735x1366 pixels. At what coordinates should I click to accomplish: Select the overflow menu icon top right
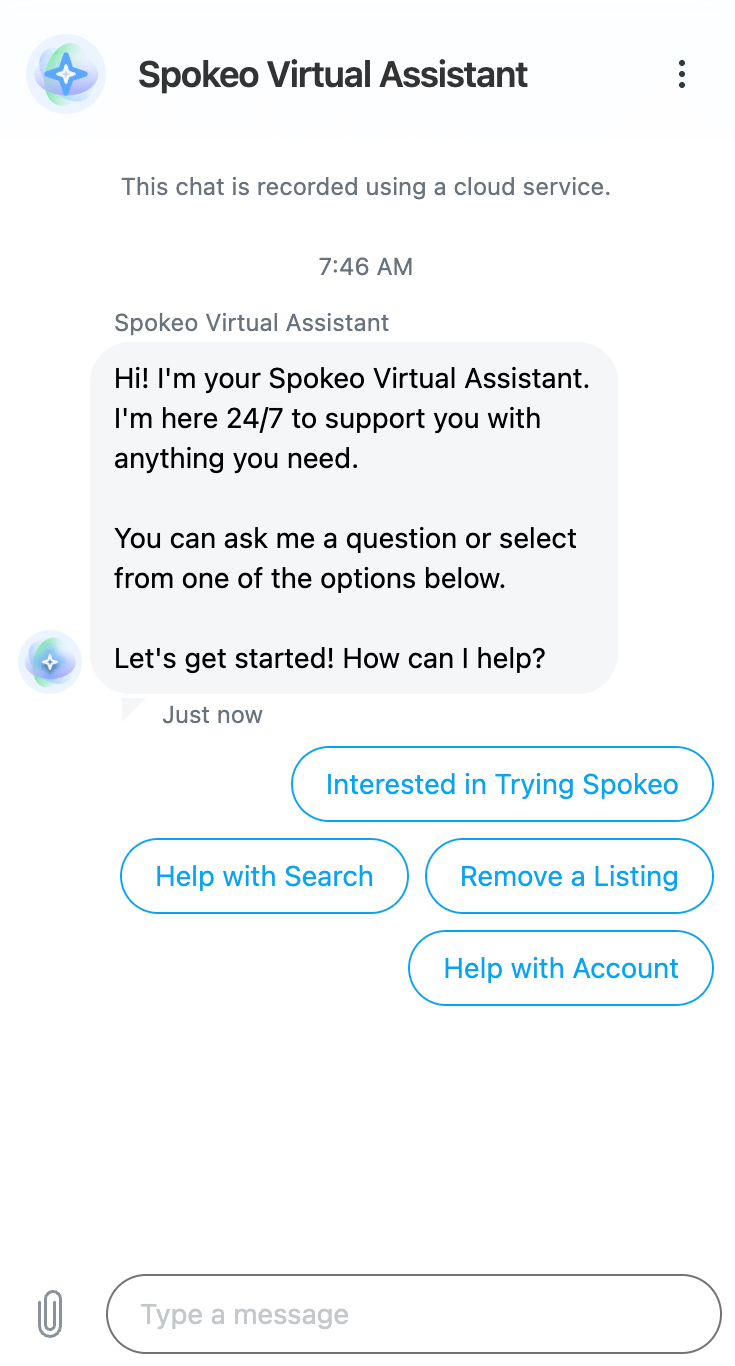(x=682, y=74)
